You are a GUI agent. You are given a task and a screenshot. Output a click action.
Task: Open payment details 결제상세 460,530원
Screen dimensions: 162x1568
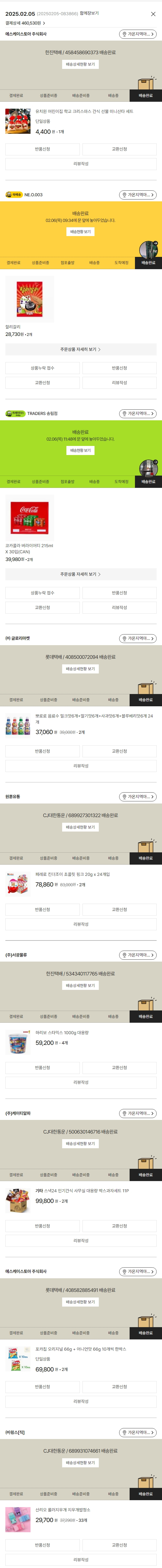click(x=25, y=23)
